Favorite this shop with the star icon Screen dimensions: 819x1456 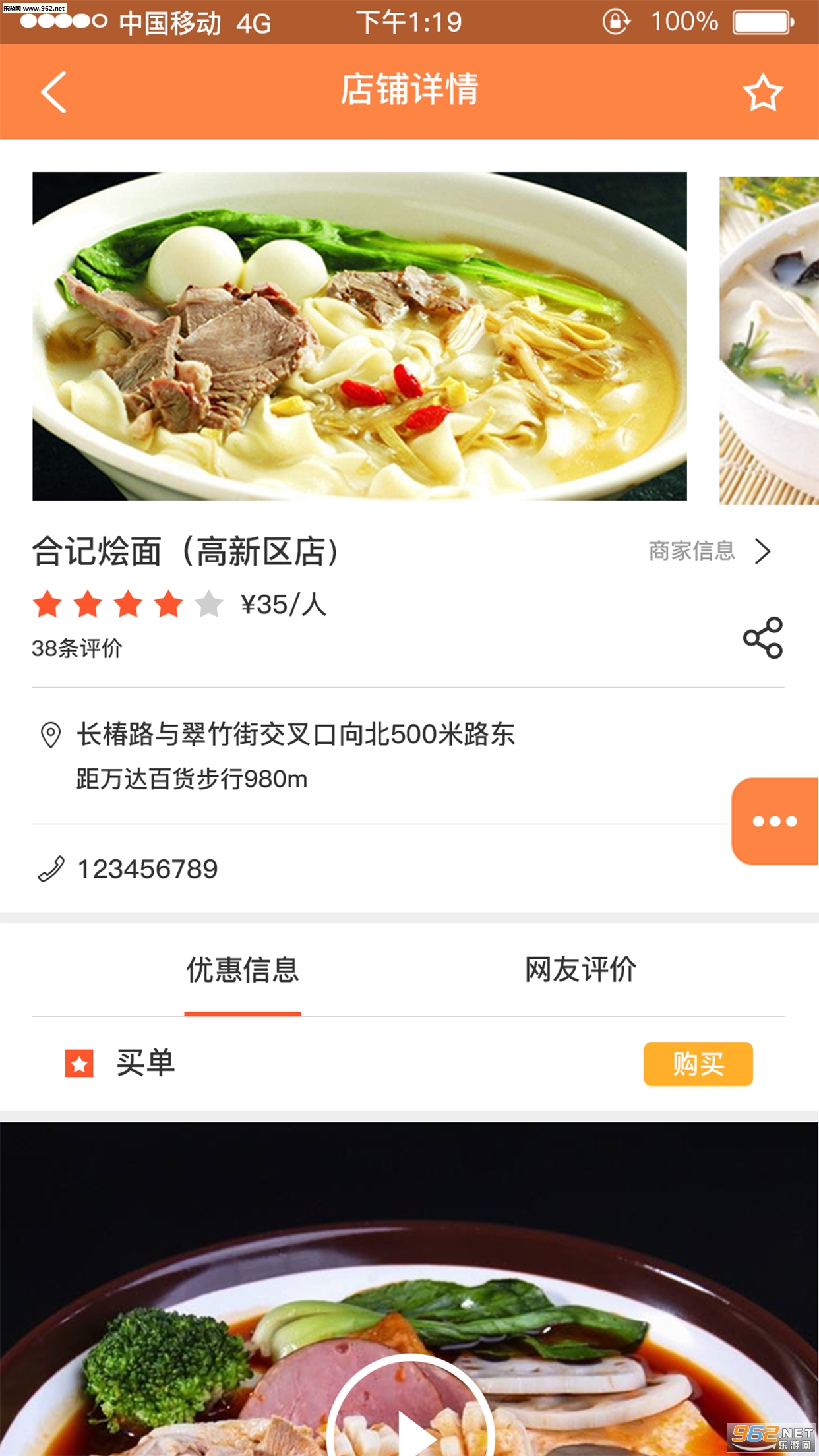[x=762, y=92]
